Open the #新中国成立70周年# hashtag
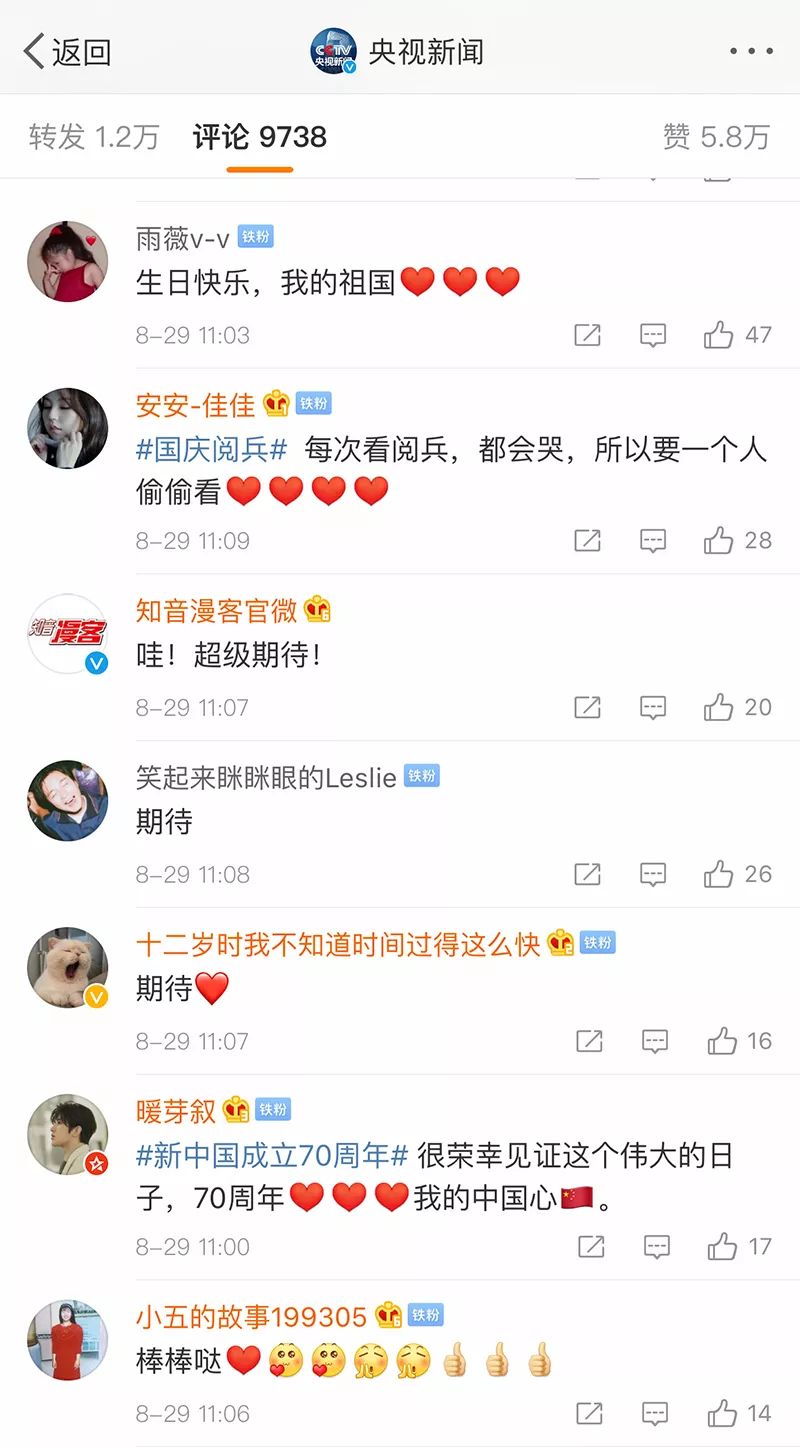The height and width of the screenshot is (1447, 800). point(272,1156)
